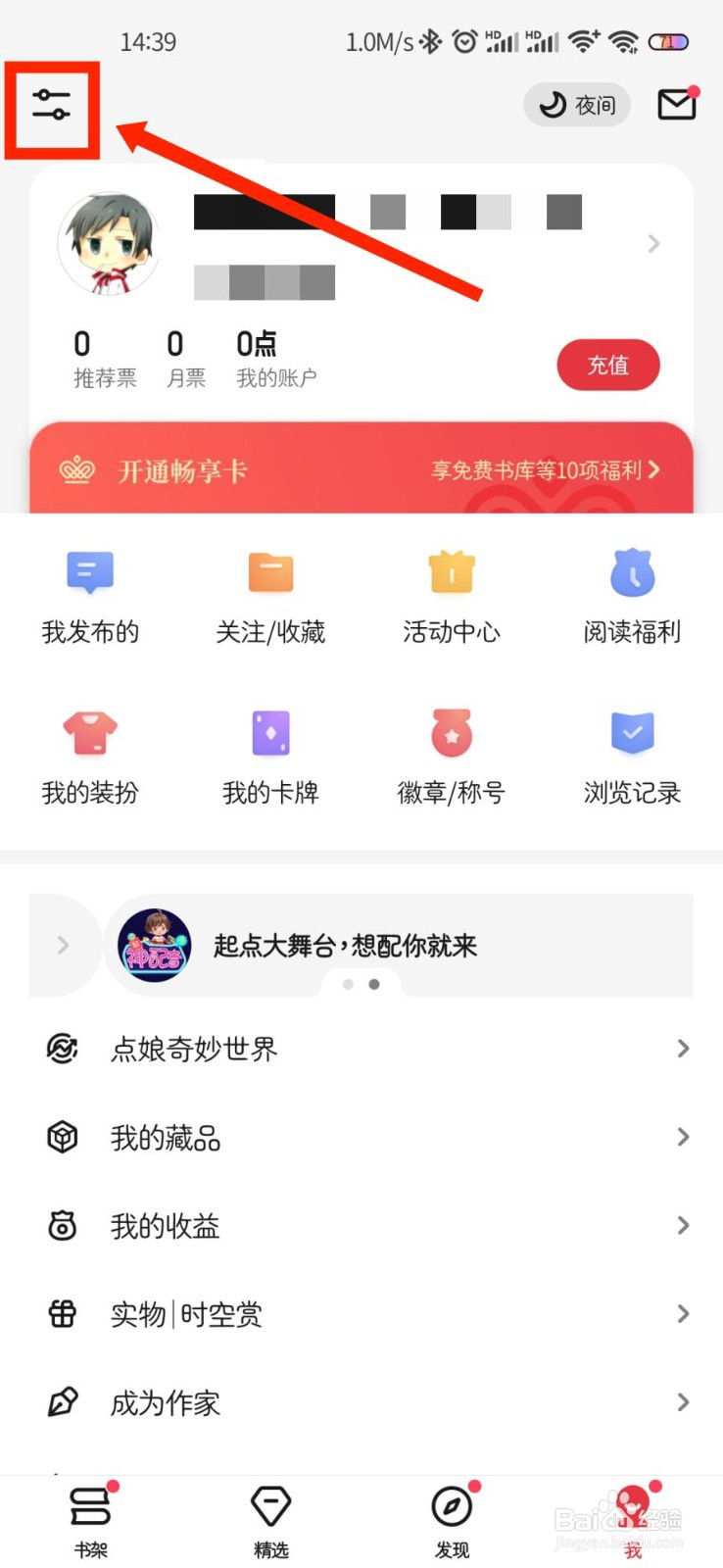
Task: Open 我的藏品
Action: coord(361,1138)
